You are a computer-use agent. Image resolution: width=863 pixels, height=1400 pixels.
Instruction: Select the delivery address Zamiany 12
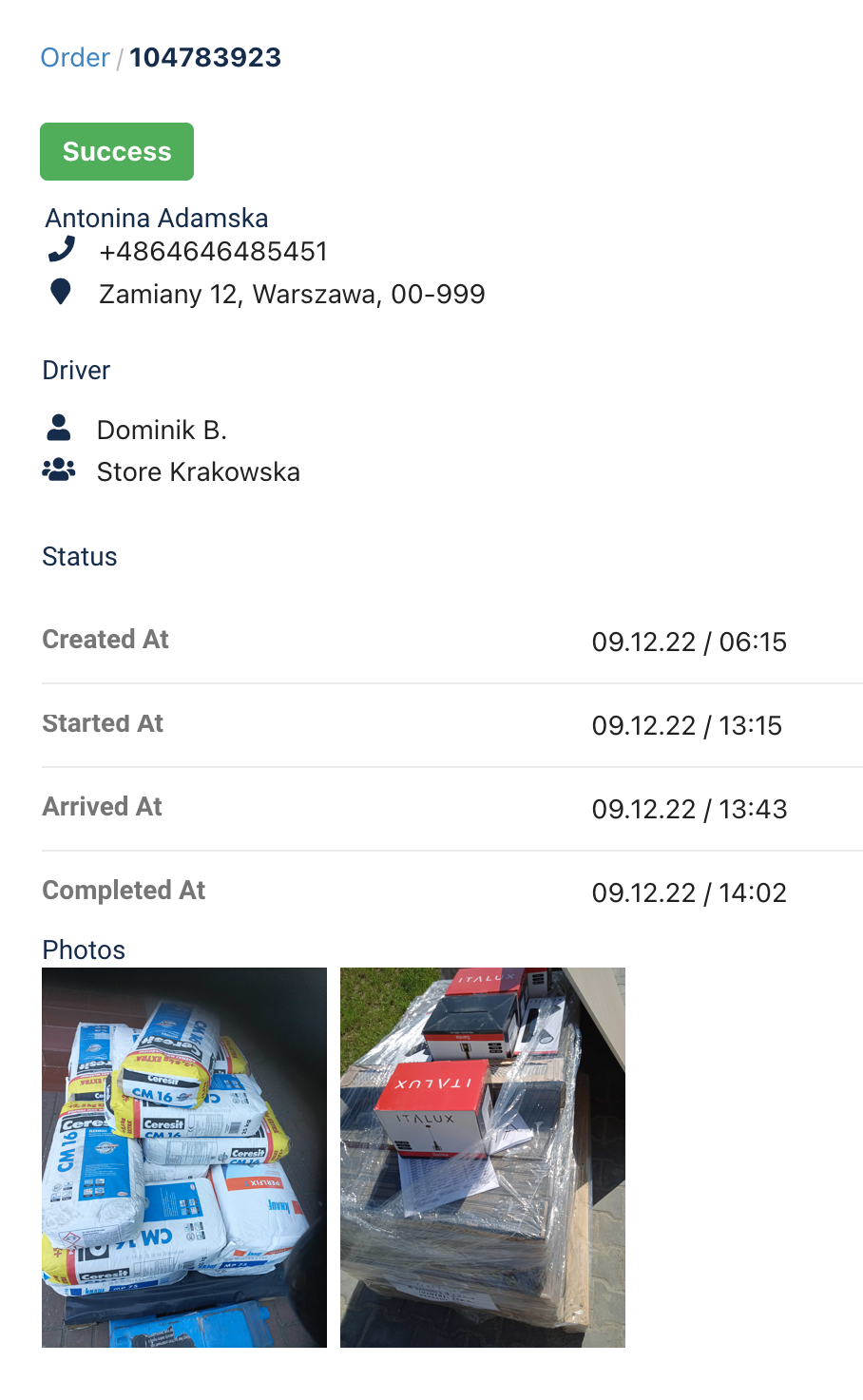[291, 295]
